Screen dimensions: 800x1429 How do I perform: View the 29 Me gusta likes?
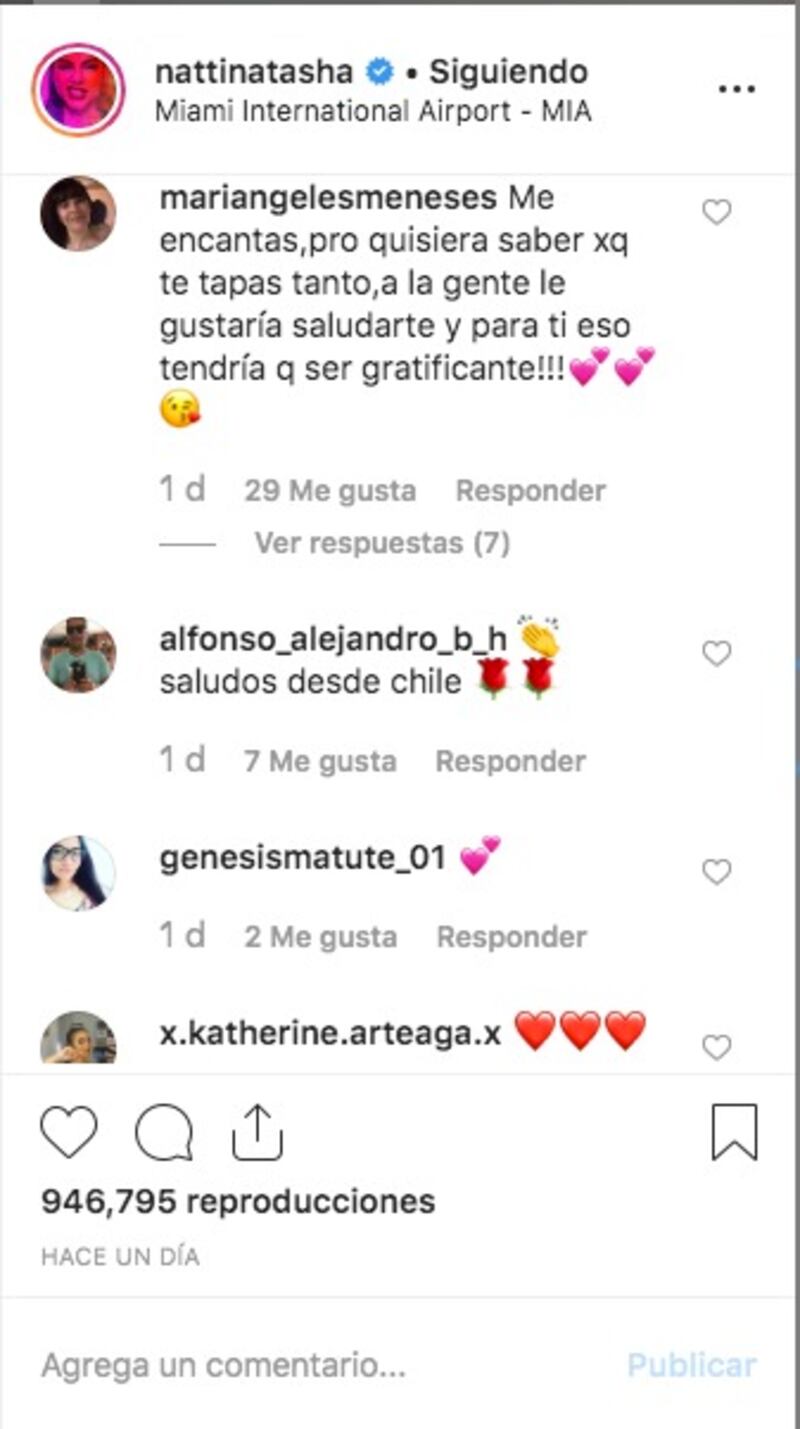coord(330,491)
